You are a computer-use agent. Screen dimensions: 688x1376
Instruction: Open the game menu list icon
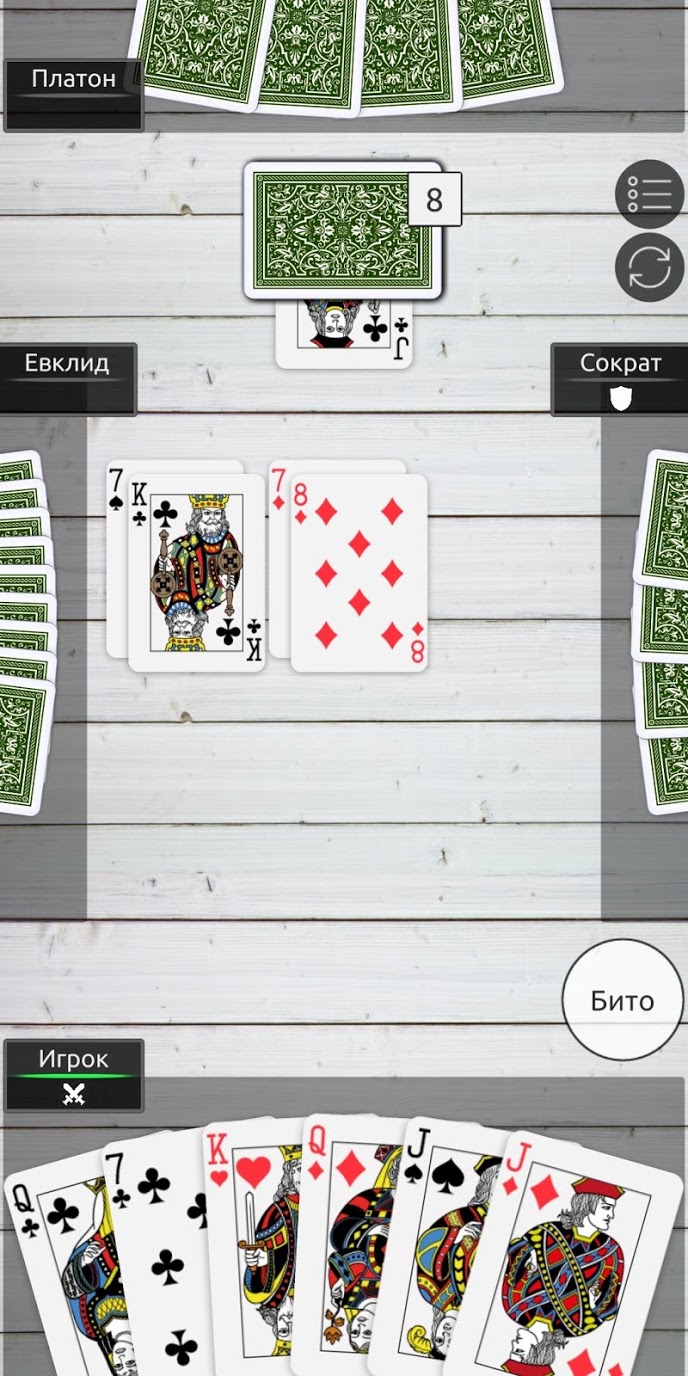[649, 194]
